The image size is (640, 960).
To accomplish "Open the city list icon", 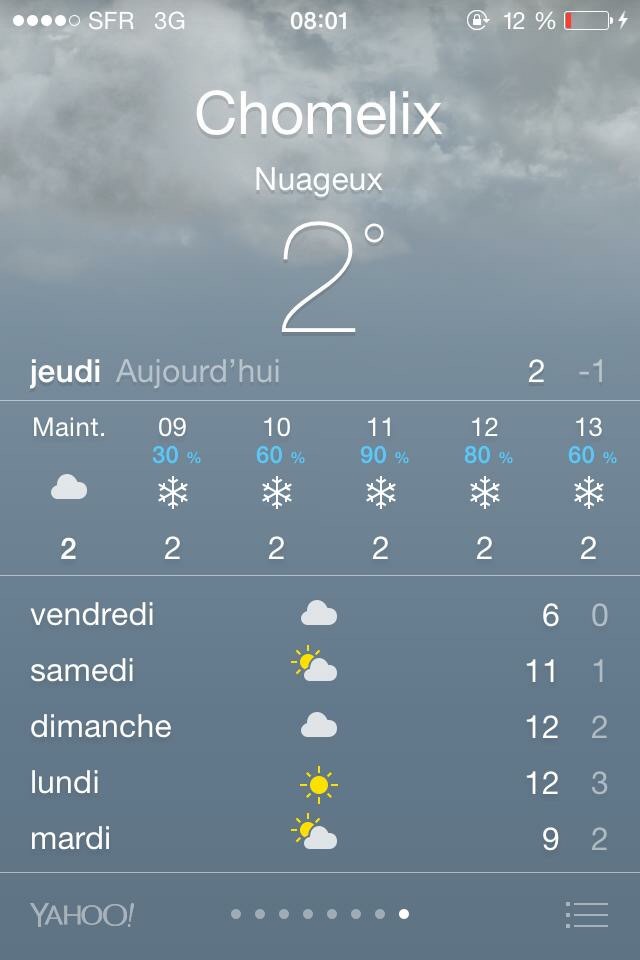I will 586,914.
